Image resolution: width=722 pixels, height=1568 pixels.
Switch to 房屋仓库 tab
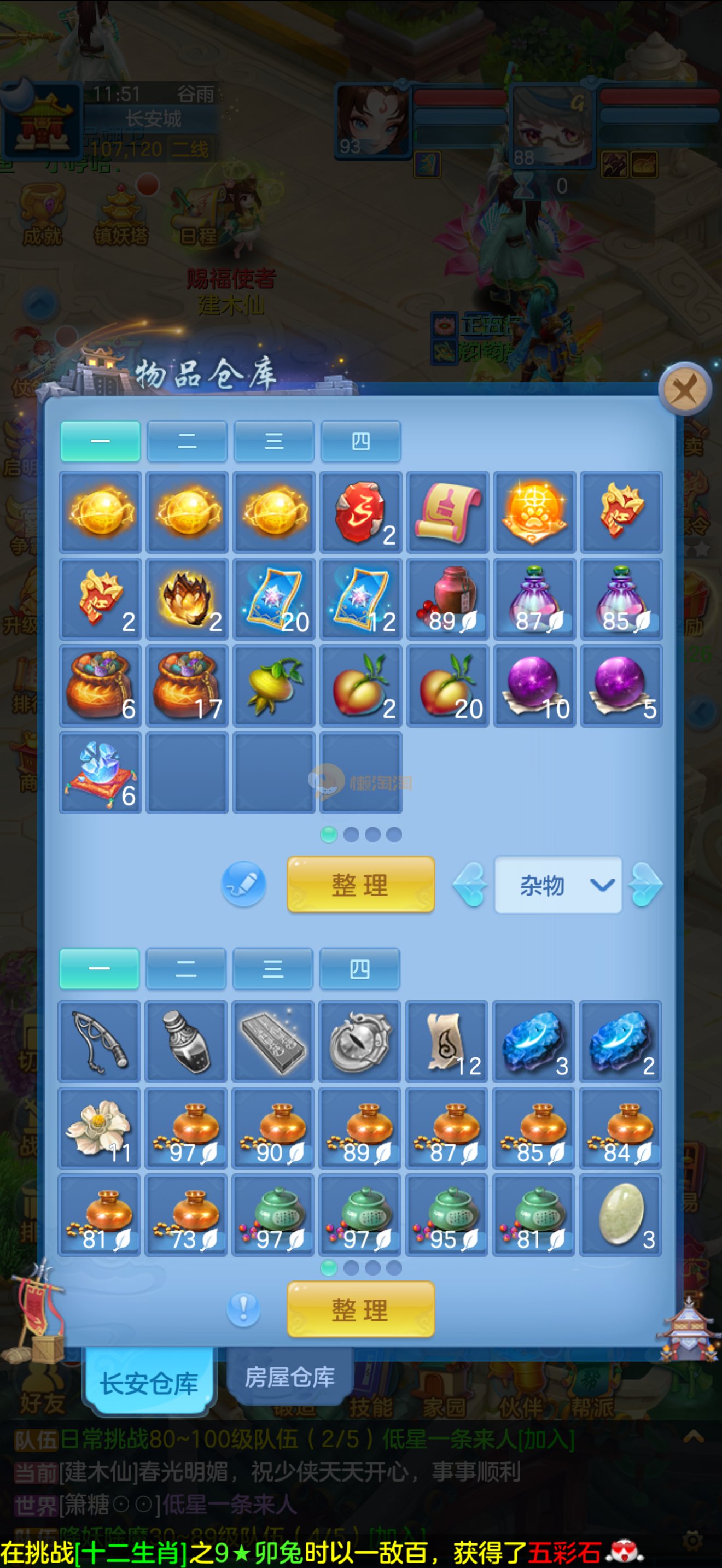coord(290,1378)
